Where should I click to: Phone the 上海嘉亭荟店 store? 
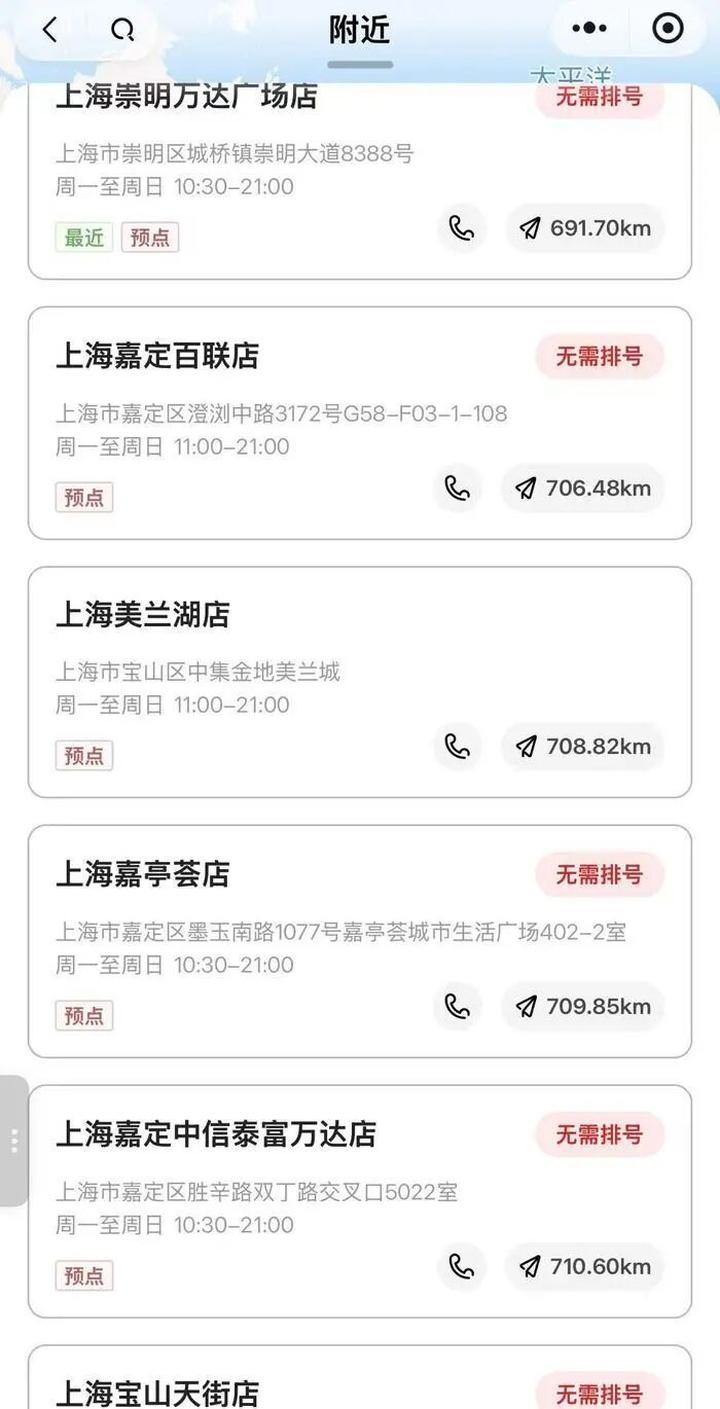click(457, 1006)
